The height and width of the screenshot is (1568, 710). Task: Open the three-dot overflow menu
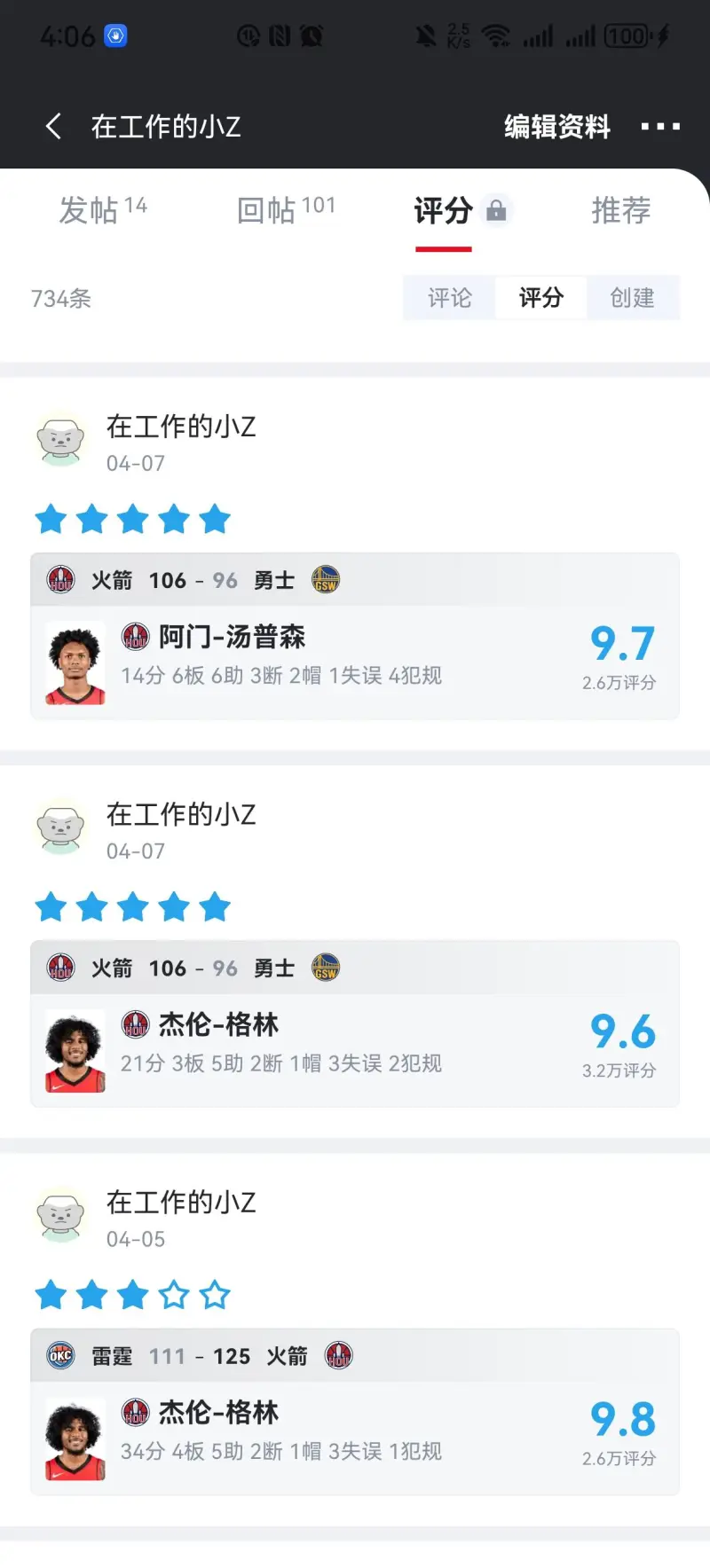(x=660, y=127)
